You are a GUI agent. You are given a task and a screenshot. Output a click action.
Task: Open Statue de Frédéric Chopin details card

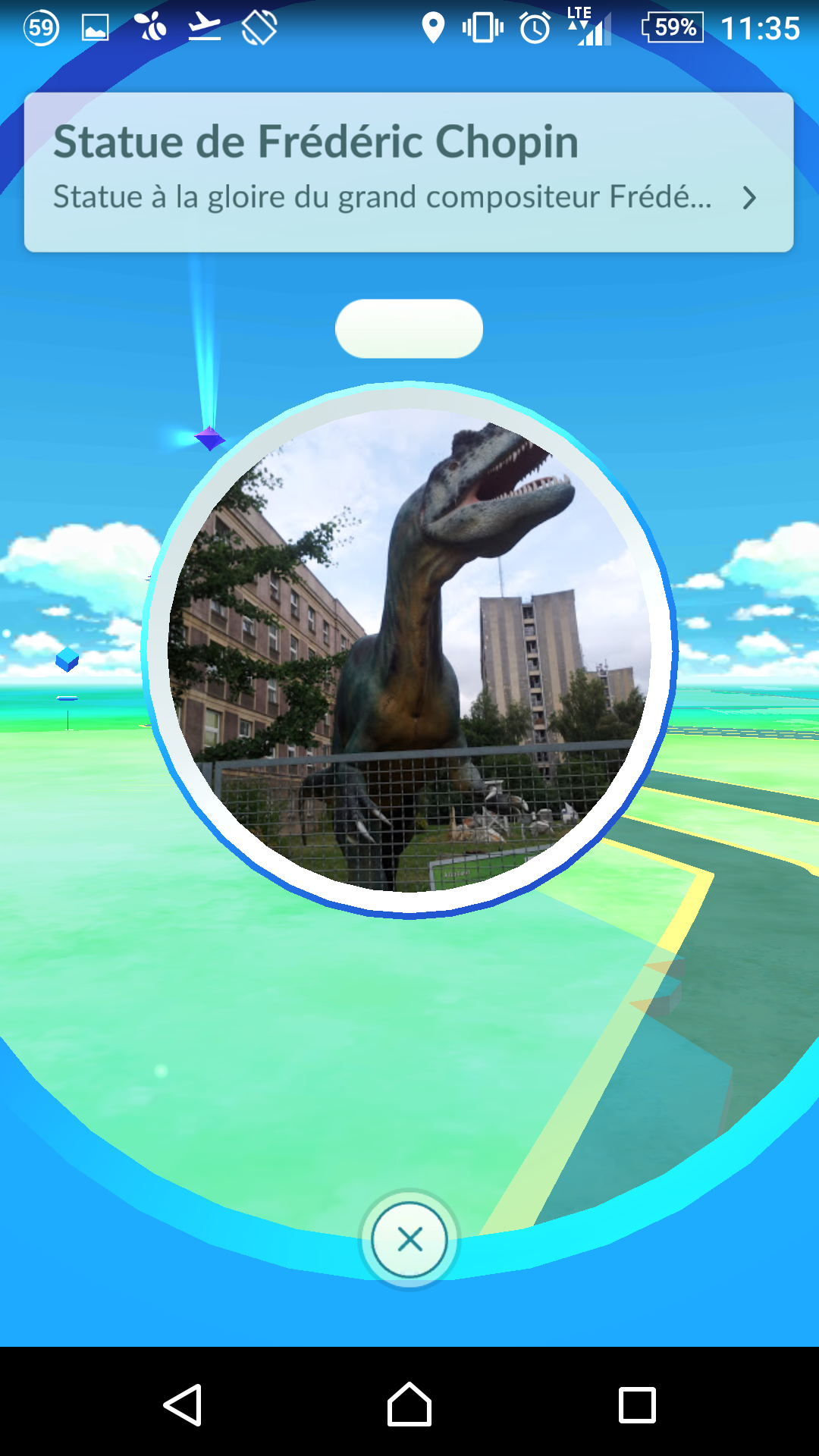click(409, 172)
